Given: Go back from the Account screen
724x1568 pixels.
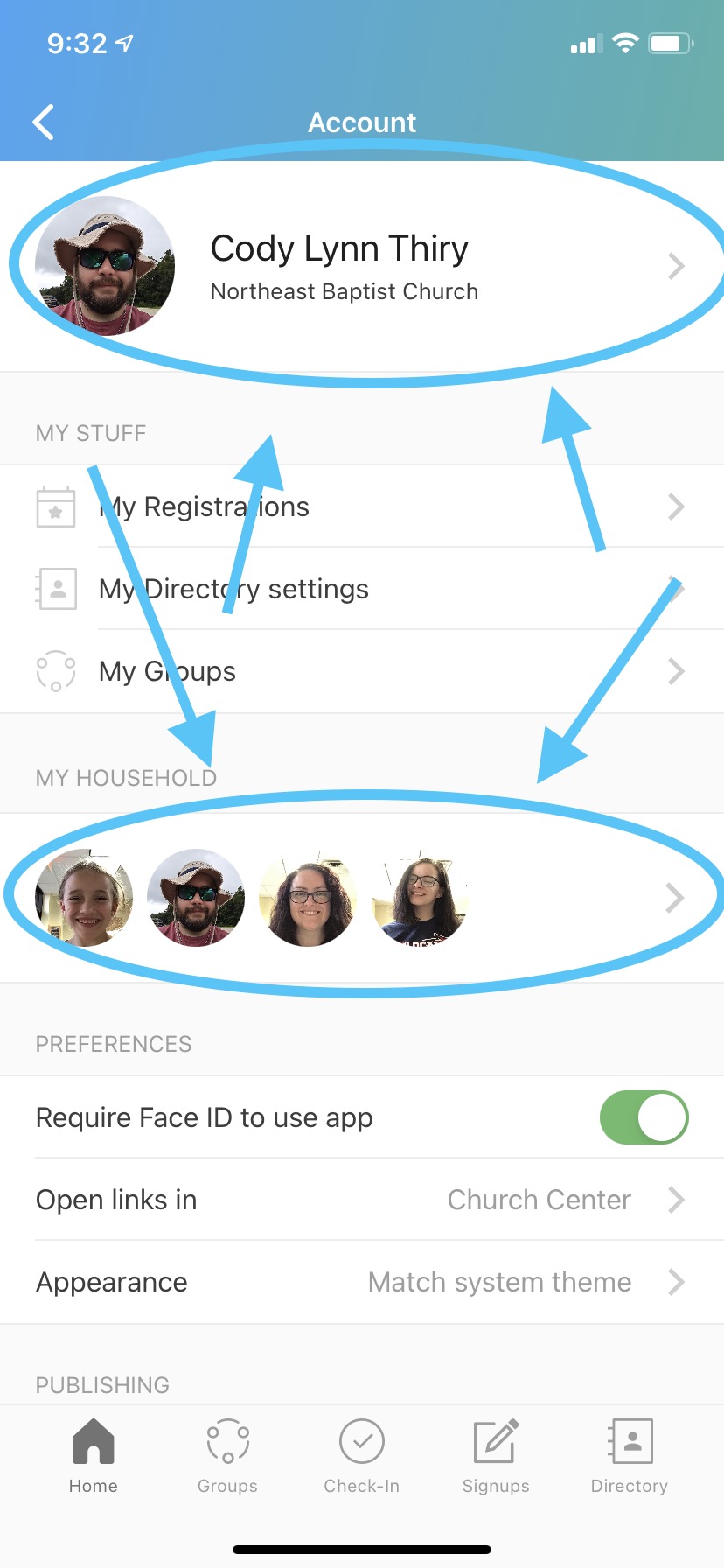Looking at the screenshot, I should (x=44, y=122).
